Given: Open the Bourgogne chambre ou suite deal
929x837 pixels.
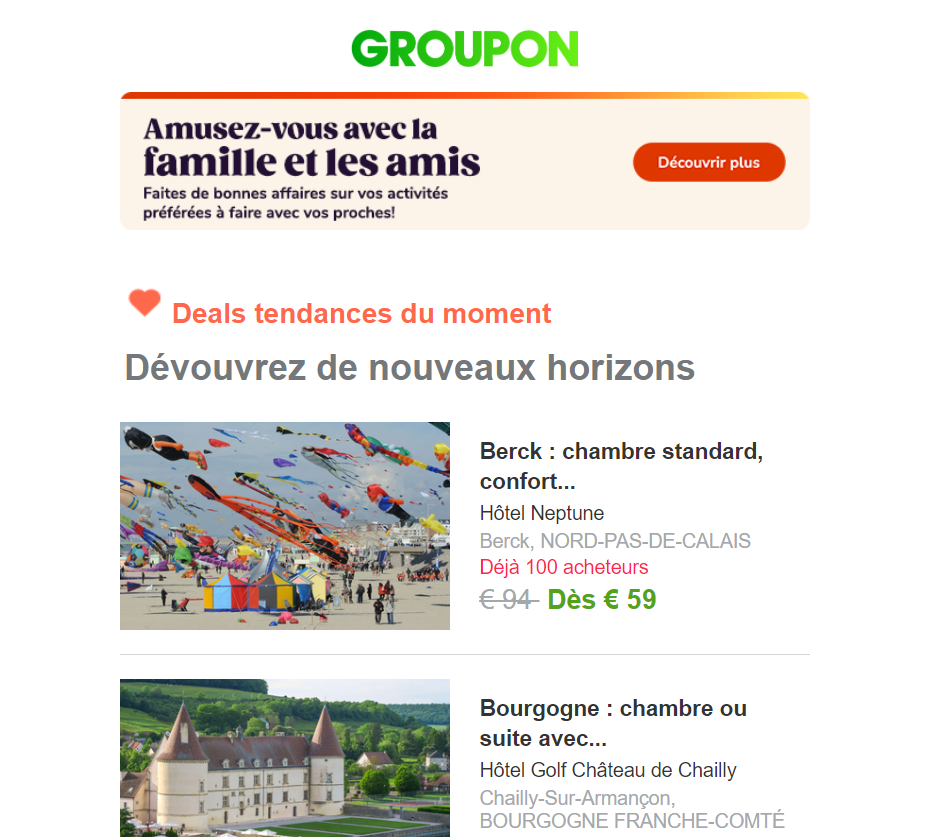Looking at the screenshot, I should click(x=613, y=723).
